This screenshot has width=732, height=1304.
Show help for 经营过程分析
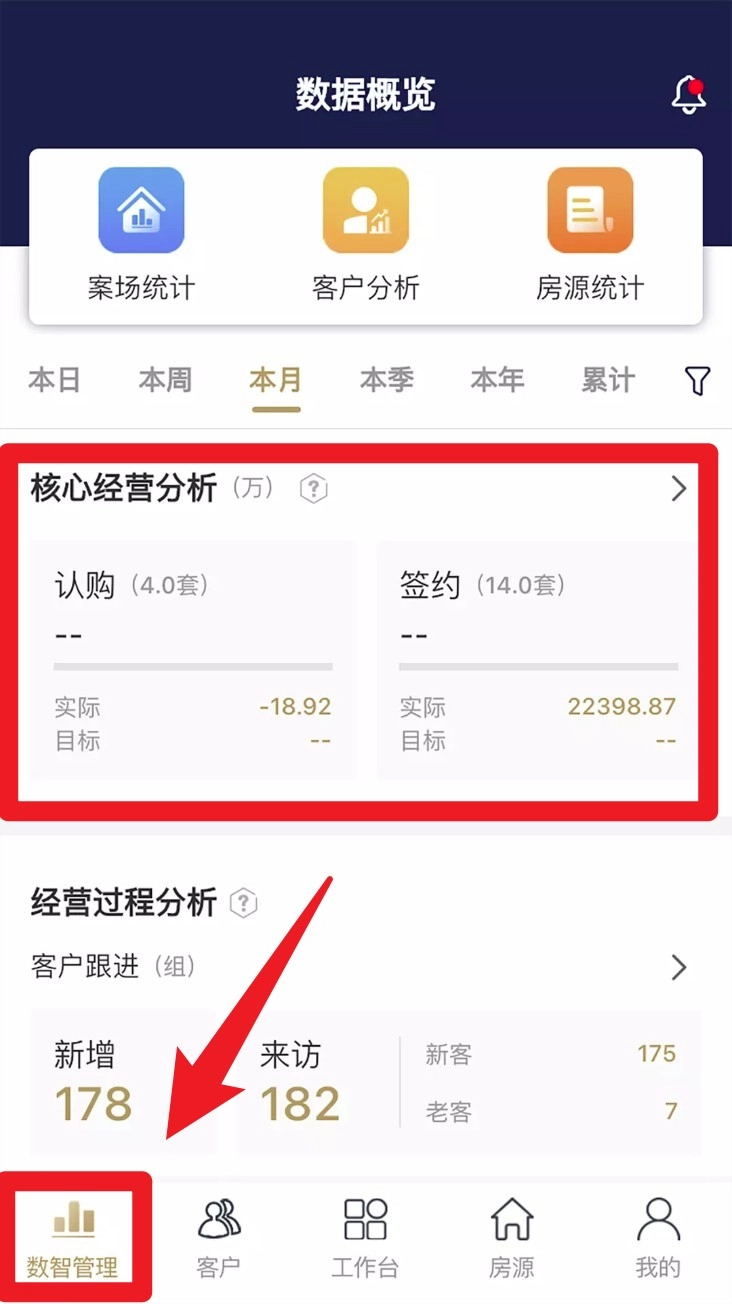243,901
